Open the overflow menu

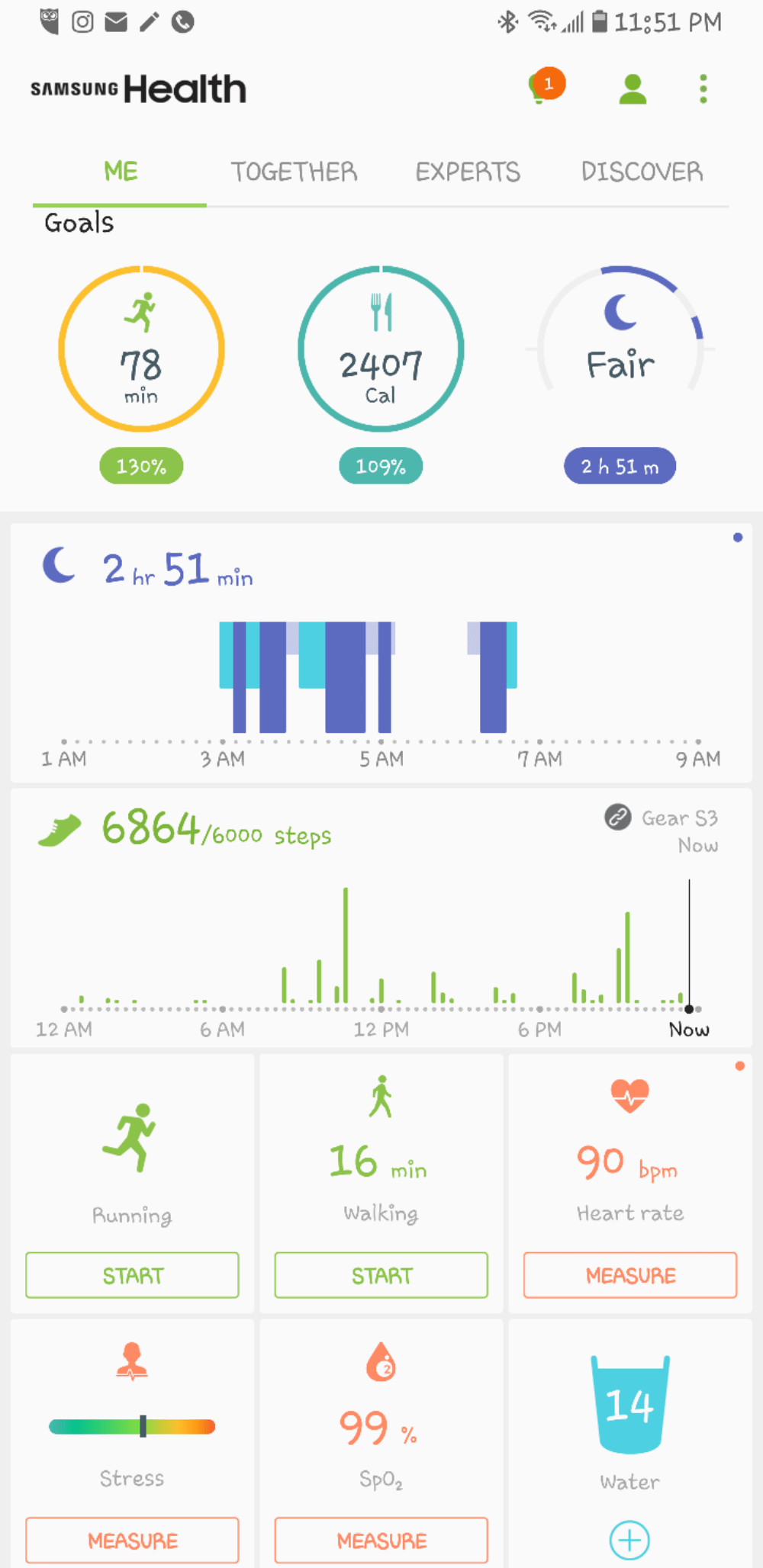(703, 89)
